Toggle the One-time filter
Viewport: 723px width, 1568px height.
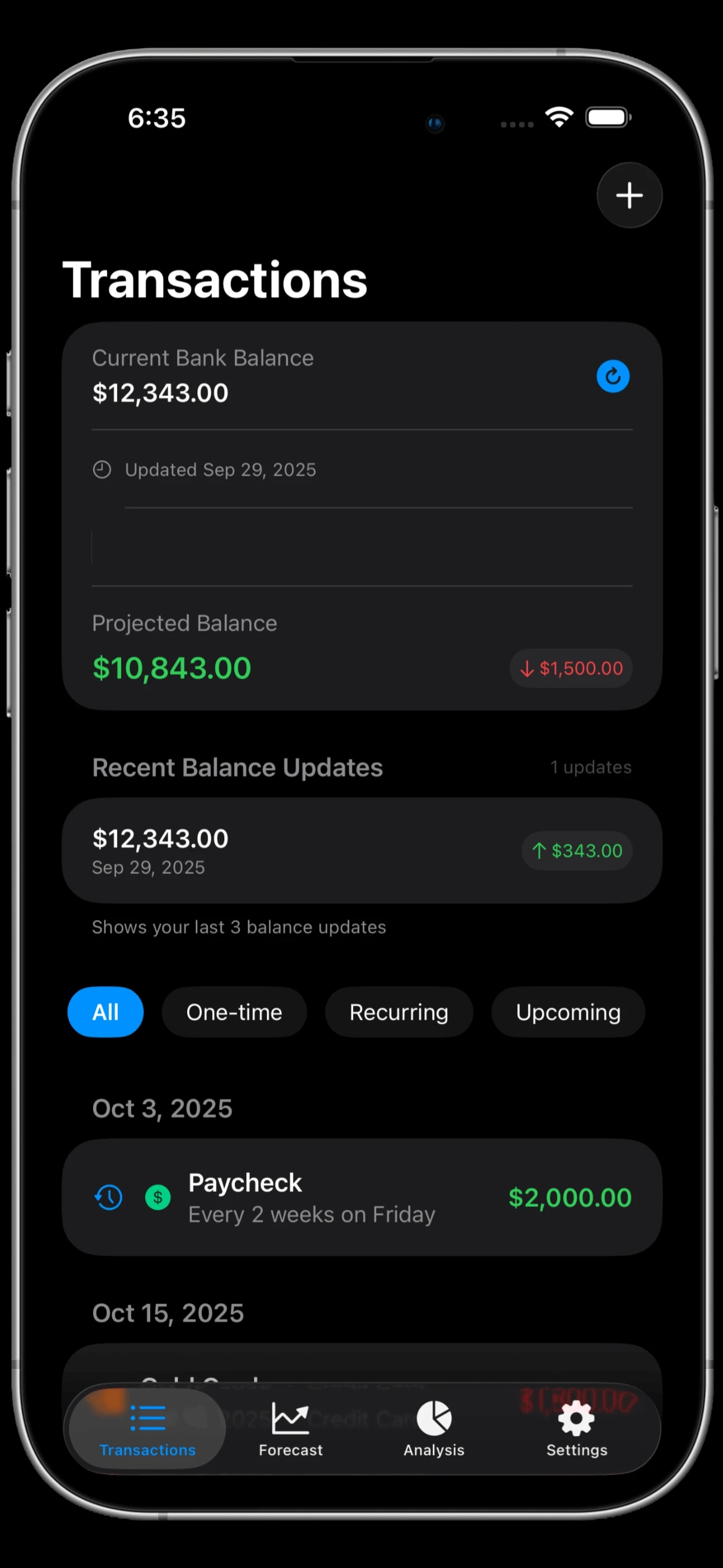(234, 1012)
